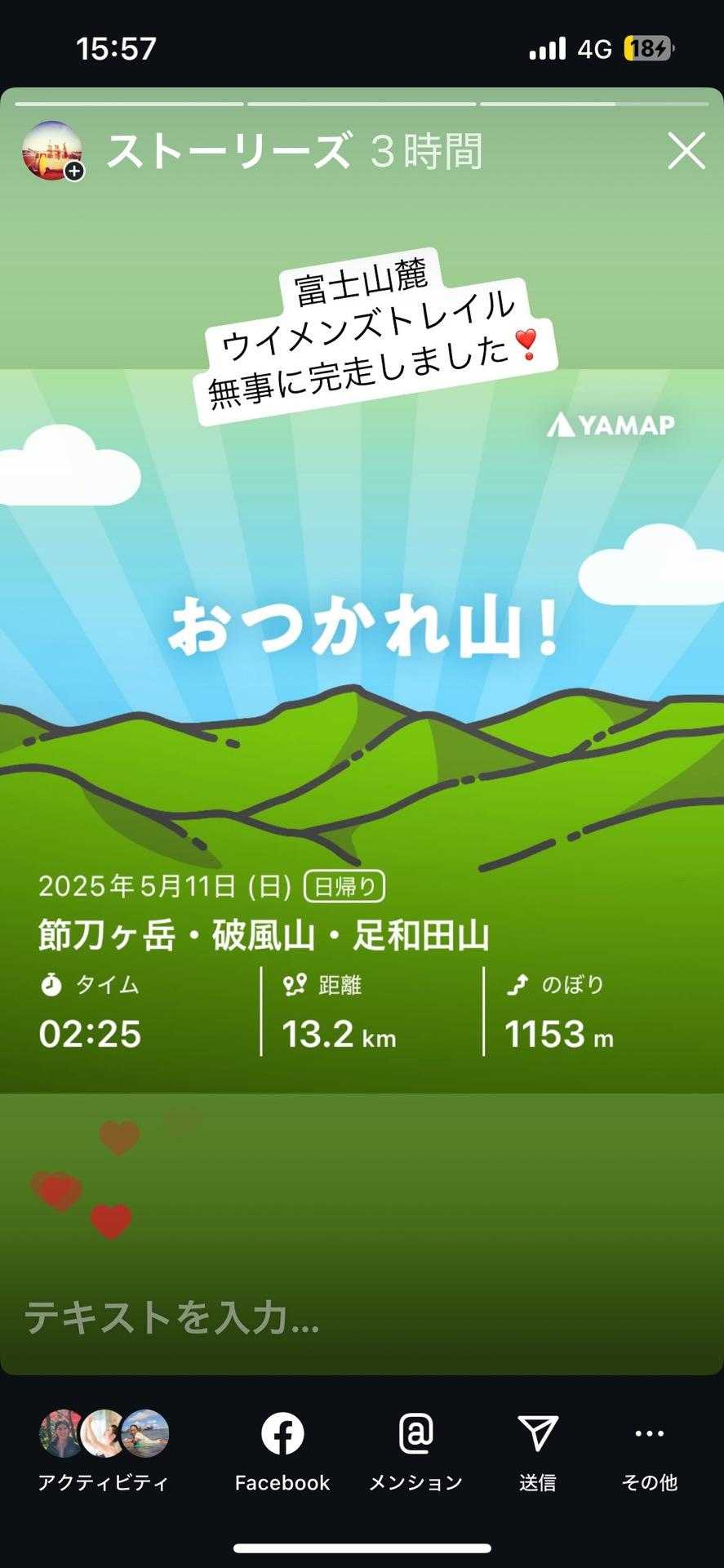724x1568 pixels.
Task: View story activity viewers
Action: tap(104, 1449)
